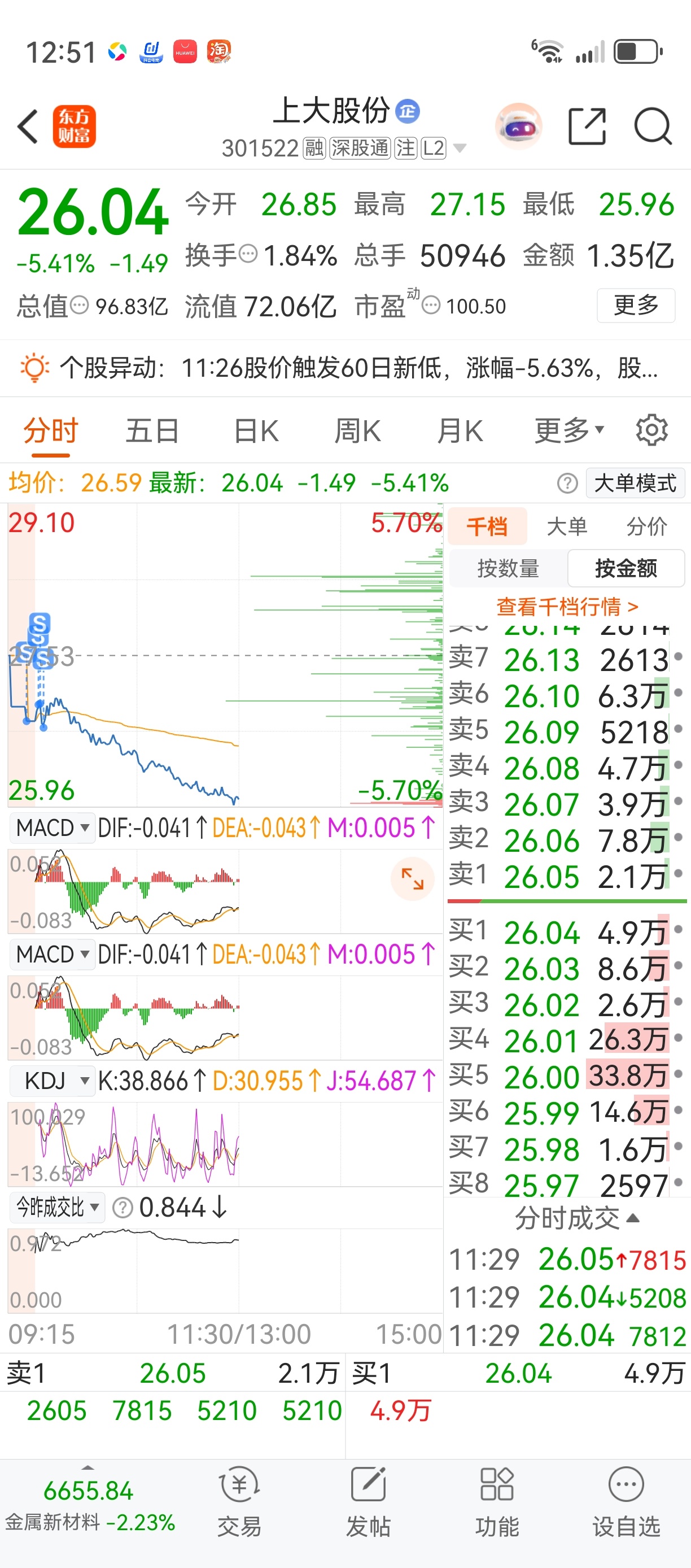Open search magnifier icon
The width and height of the screenshot is (691, 1568).
[653, 127]
